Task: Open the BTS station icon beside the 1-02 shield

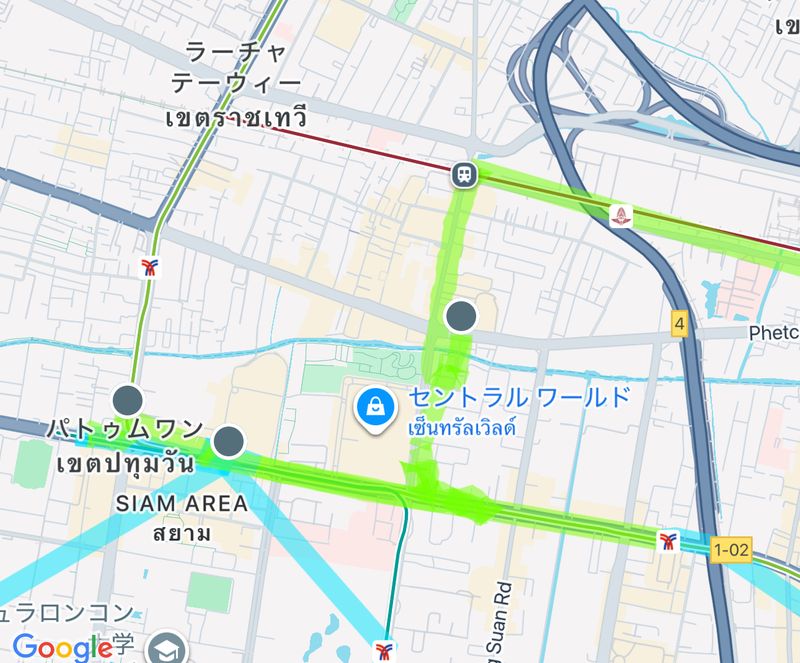Action: pyautogui.click(x=668, y=542)
